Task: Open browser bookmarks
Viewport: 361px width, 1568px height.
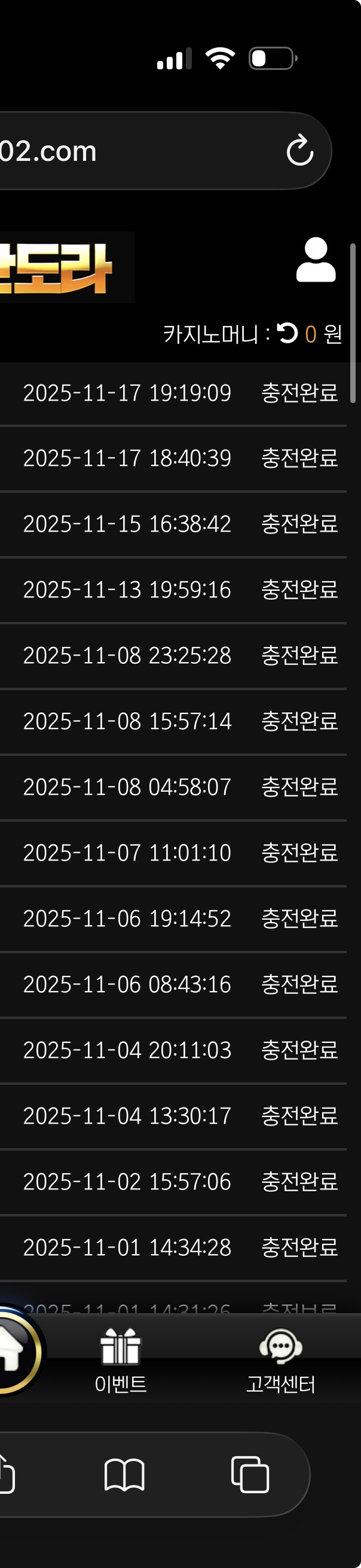Action: coord(124,1474)
